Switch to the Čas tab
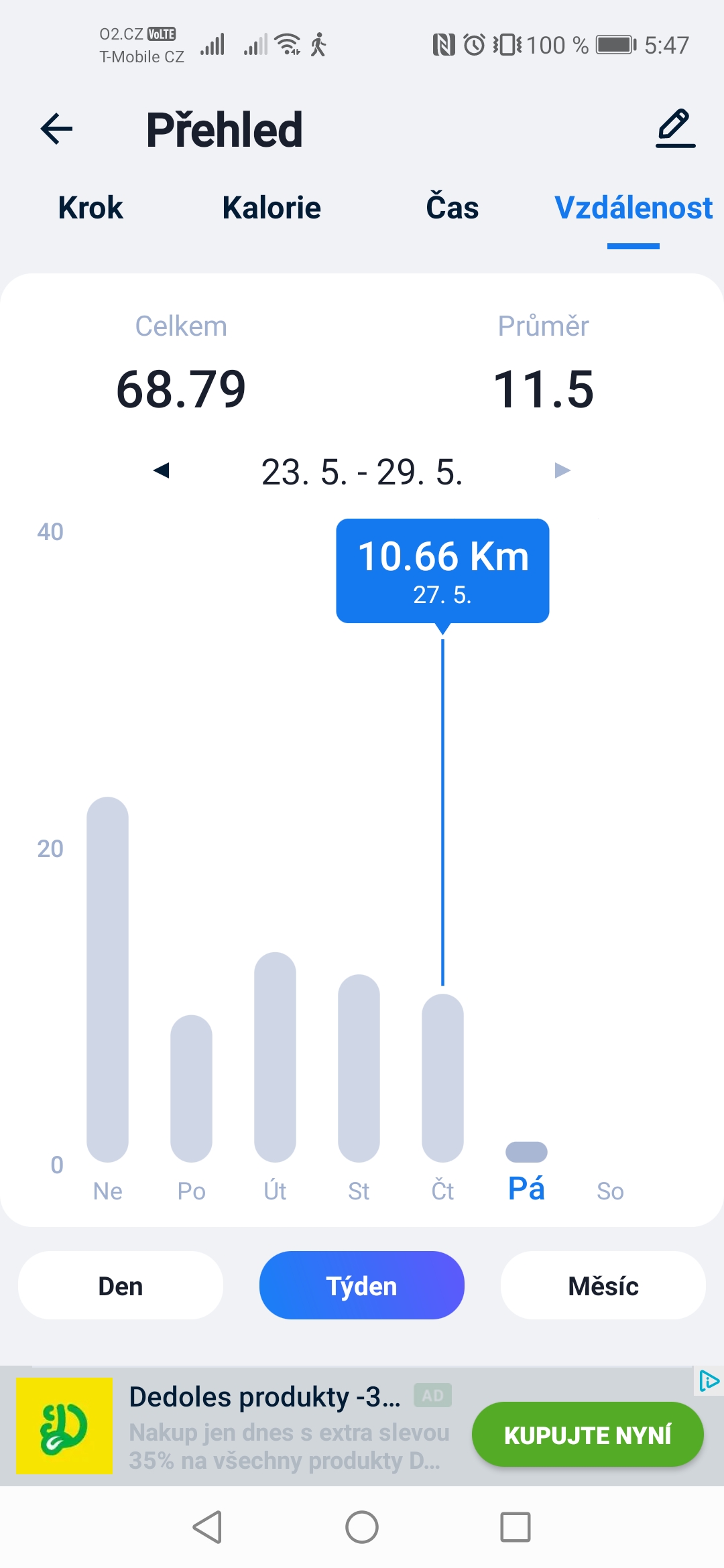 452,207
